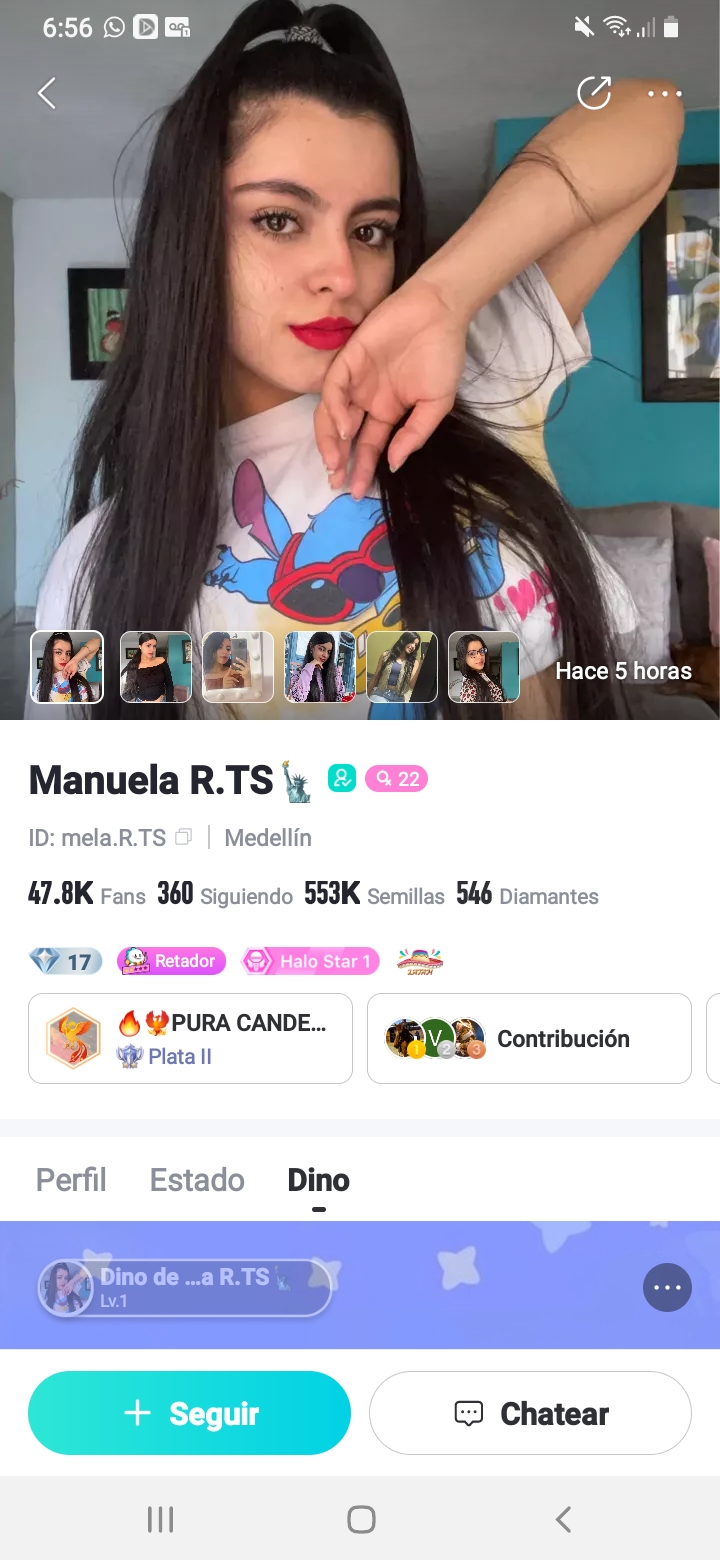Open the overflow menu at the top right
The height and width of the screenshot is (1560, 720).
pos(664,94)
